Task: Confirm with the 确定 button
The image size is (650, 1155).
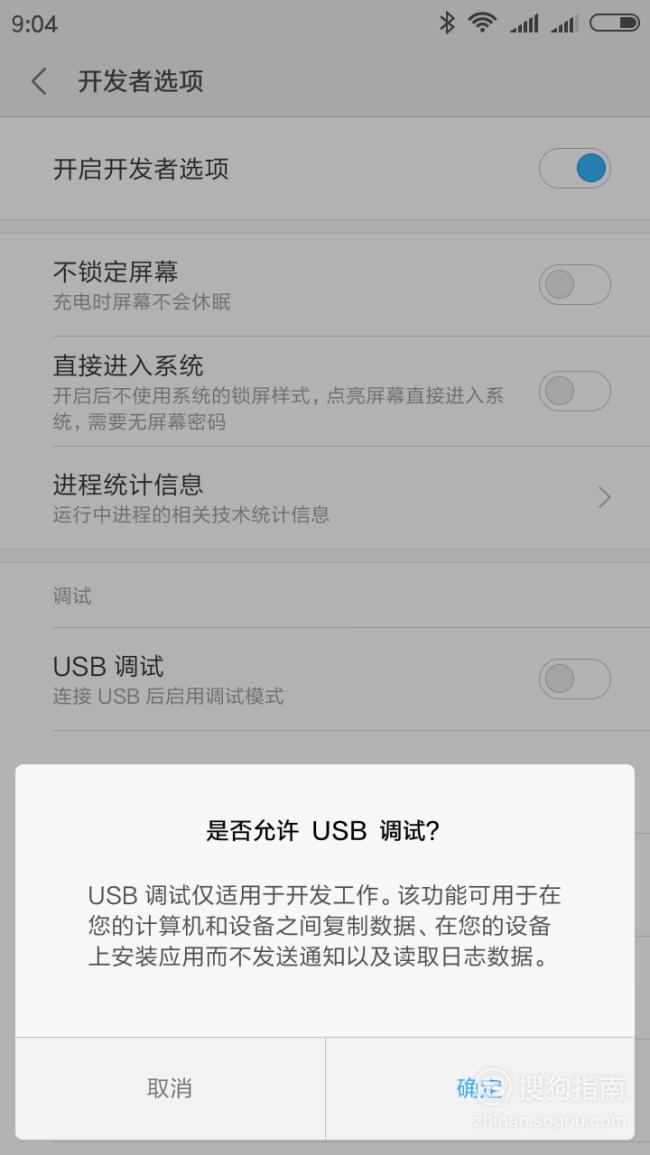Action: tap(480, 1088)
